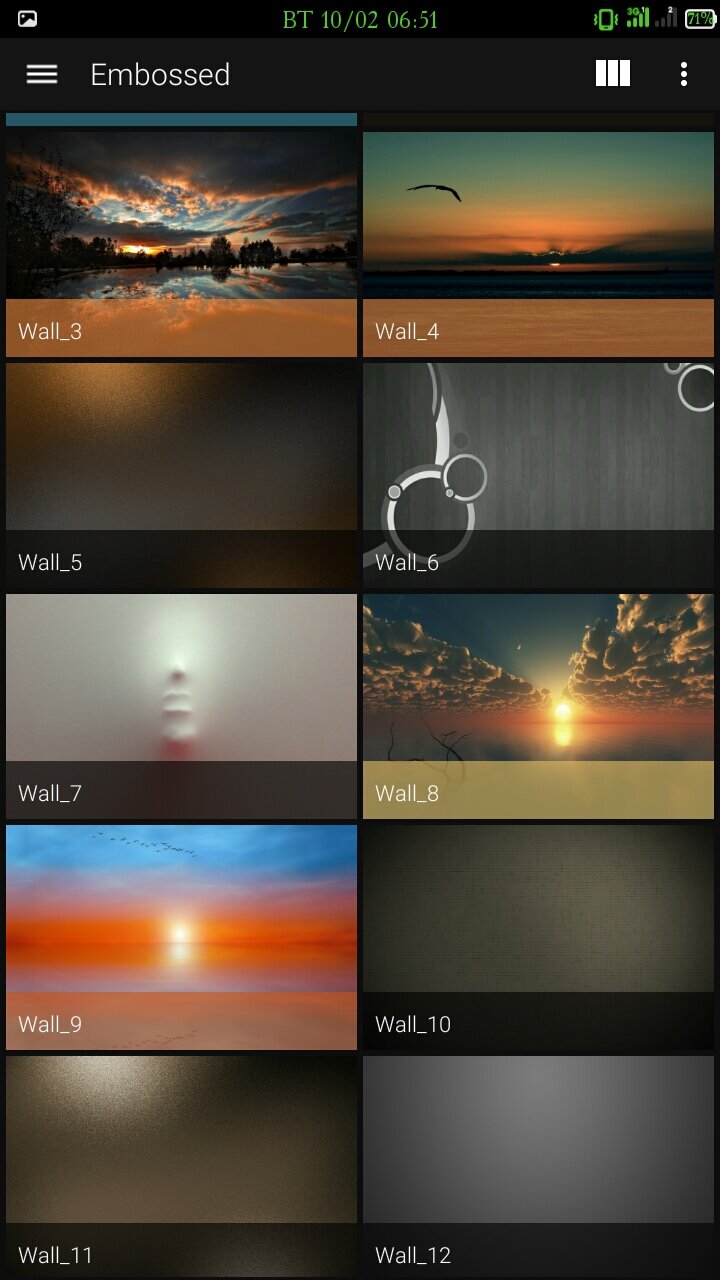Select the Wall_4 wallpaper

click(x=538, y=243)
